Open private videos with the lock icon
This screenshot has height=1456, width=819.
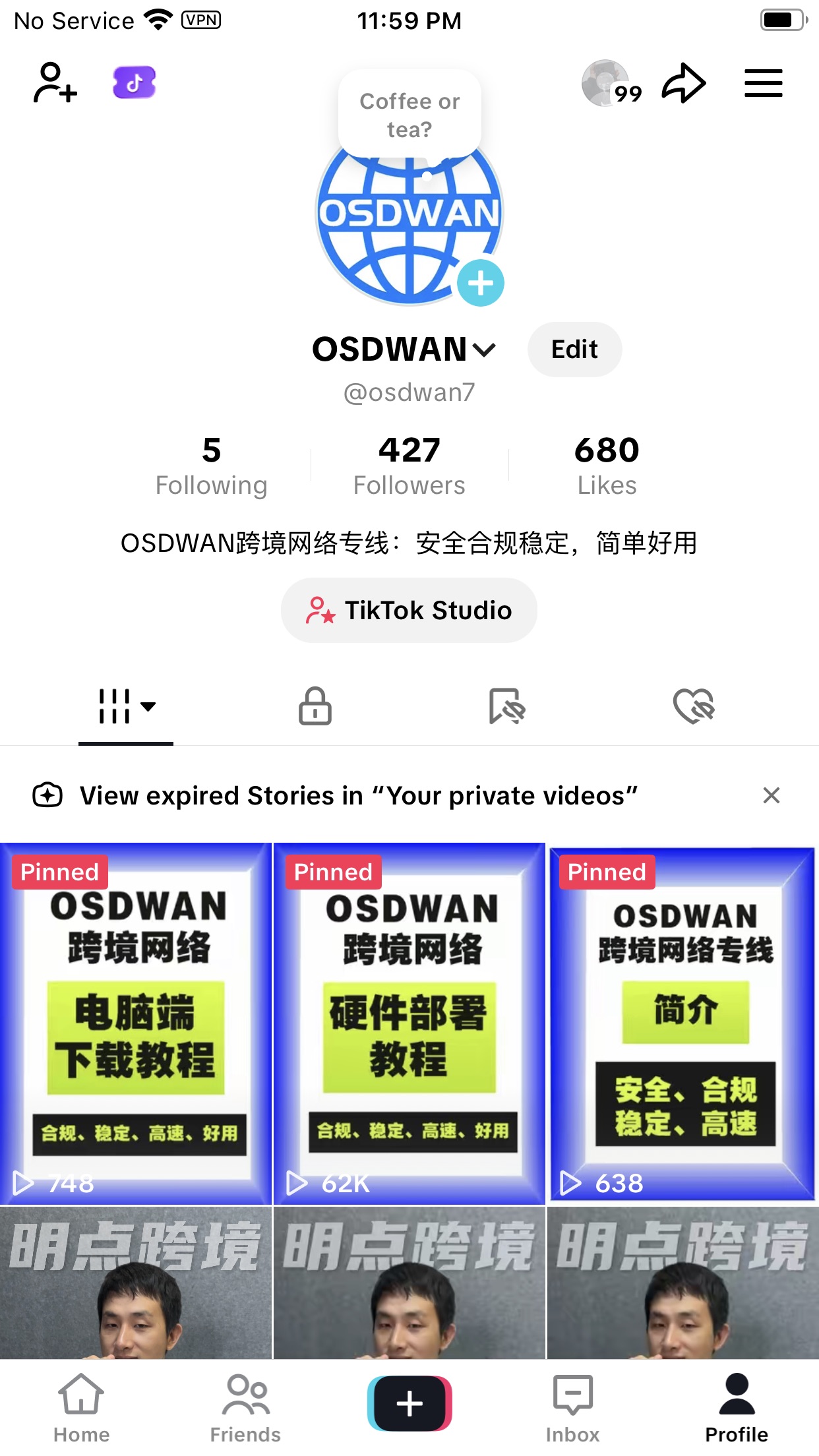(315, 706)
